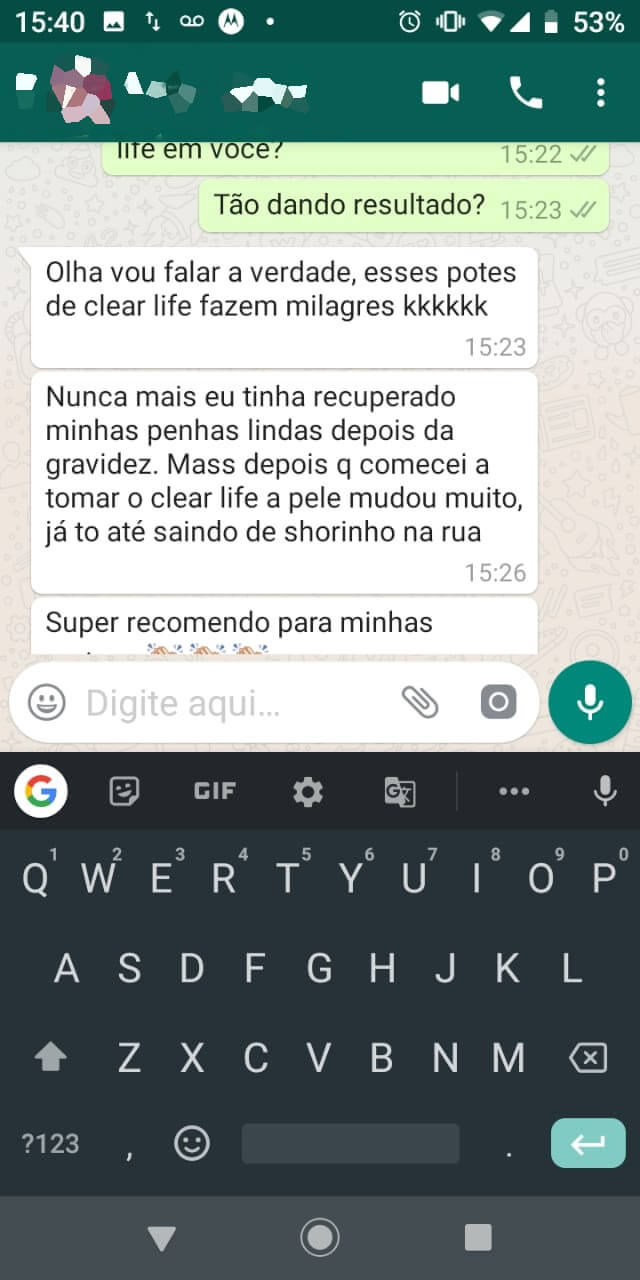Open the camera from message bar
This screenshot has height=1280, width=640.
[498, 703]
